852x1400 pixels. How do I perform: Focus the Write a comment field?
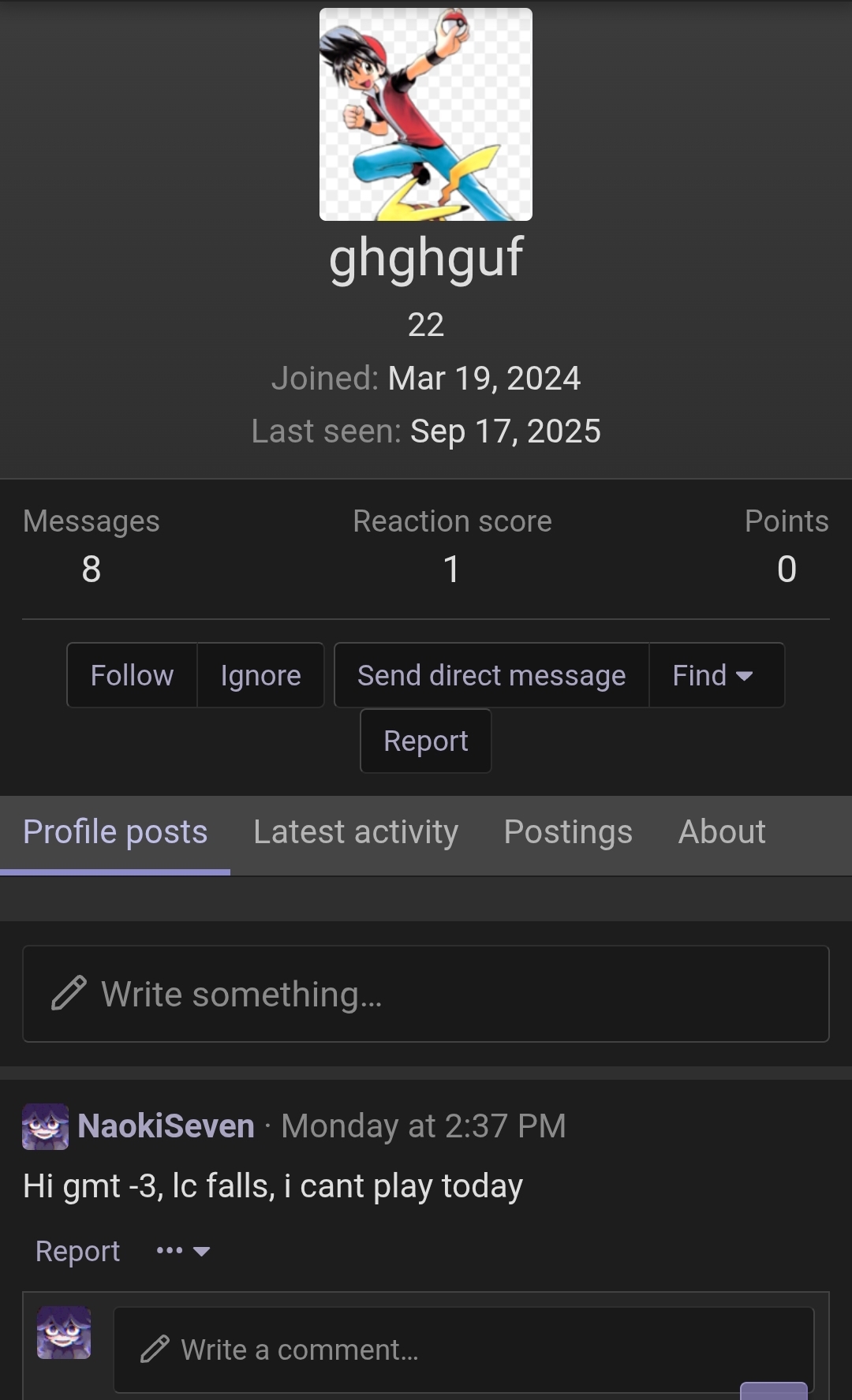click(x=464, y=1350)
